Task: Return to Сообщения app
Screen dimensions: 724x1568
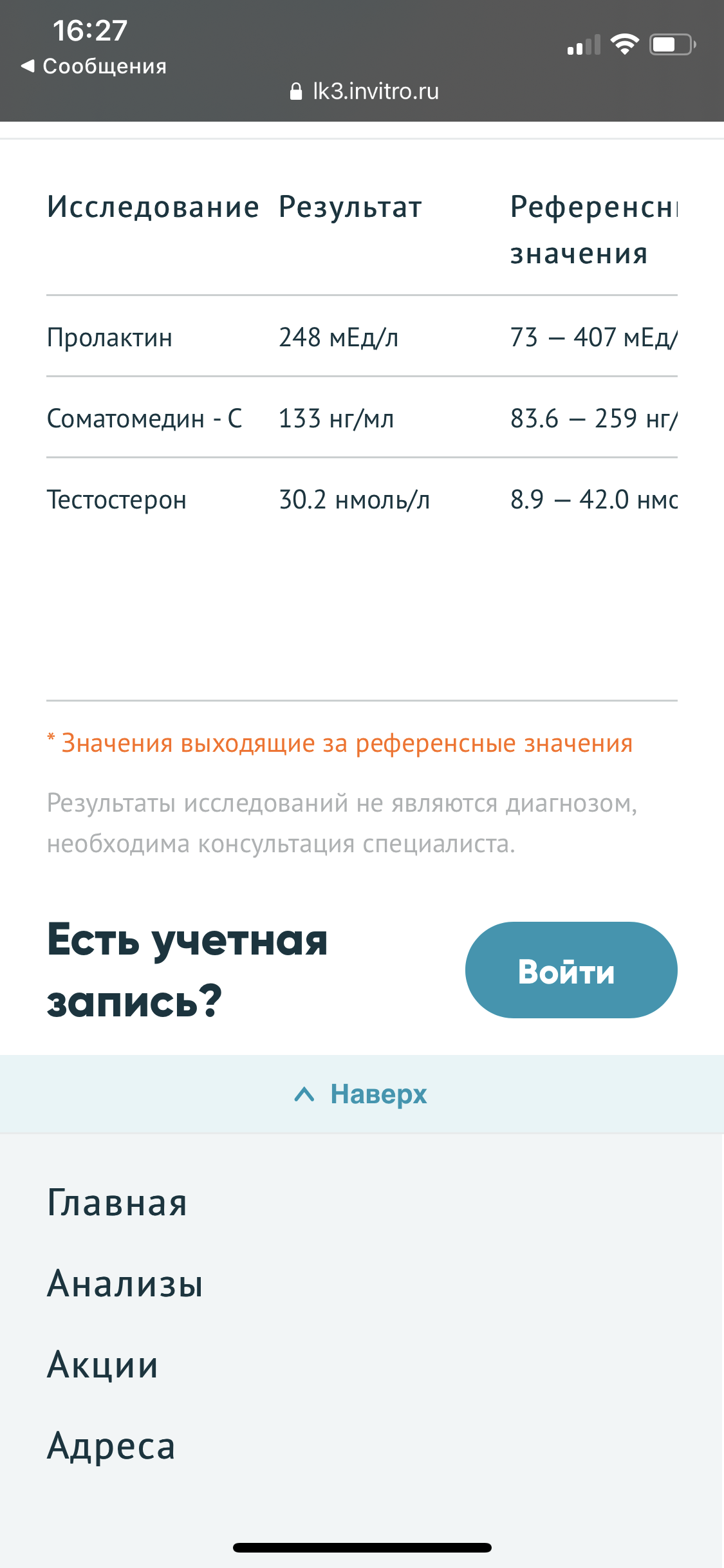Action: [94, 66]
